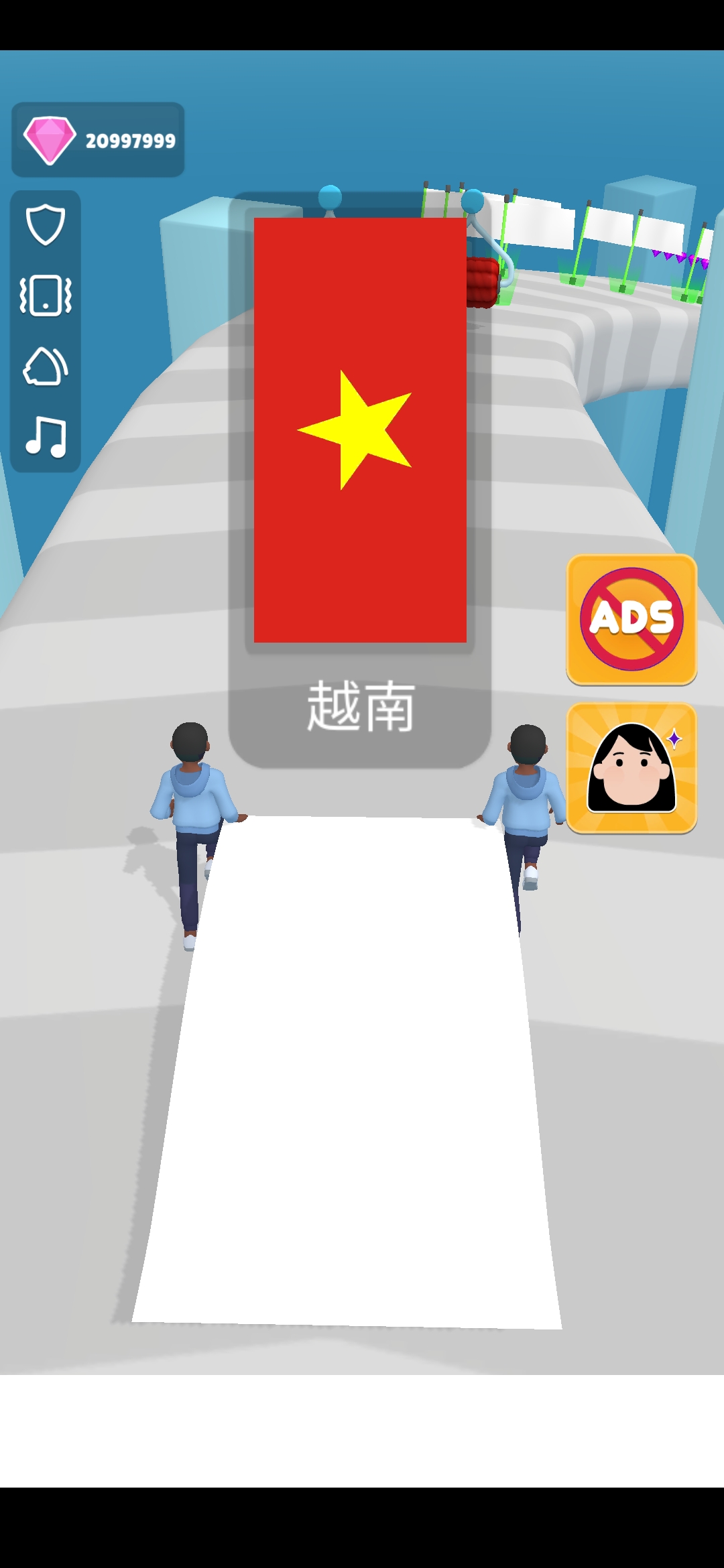Toggle the background music

46,437
